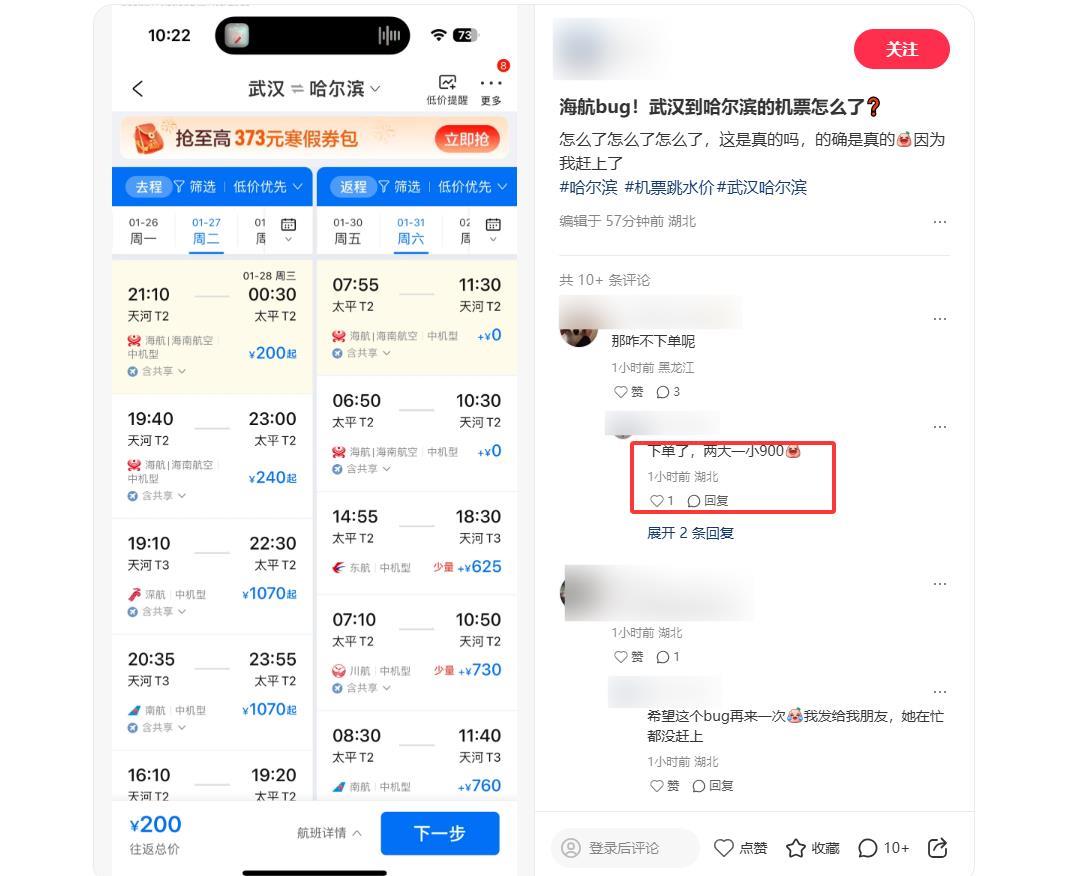Share this post

pos(937,848)
